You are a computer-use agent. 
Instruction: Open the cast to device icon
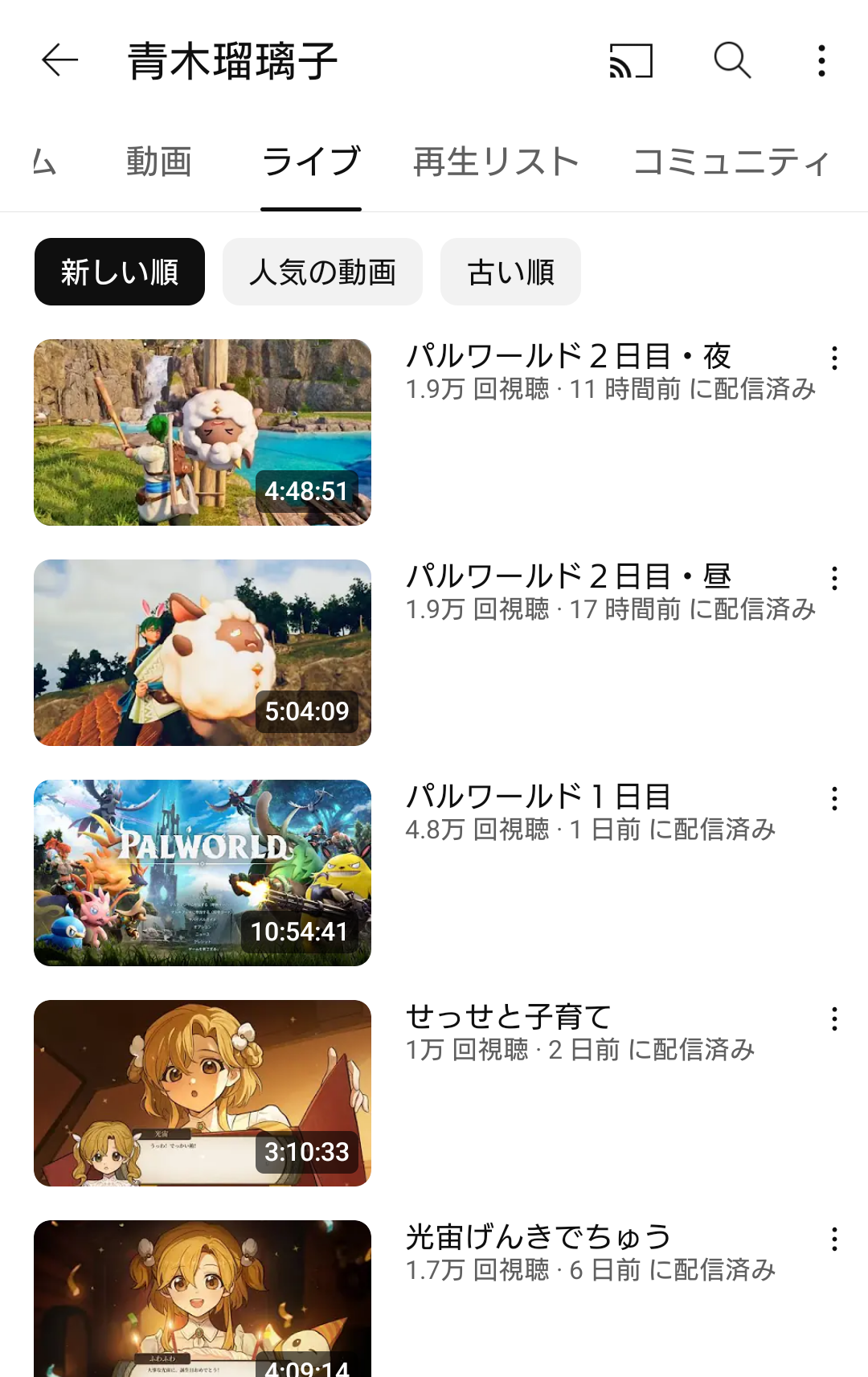631,60
